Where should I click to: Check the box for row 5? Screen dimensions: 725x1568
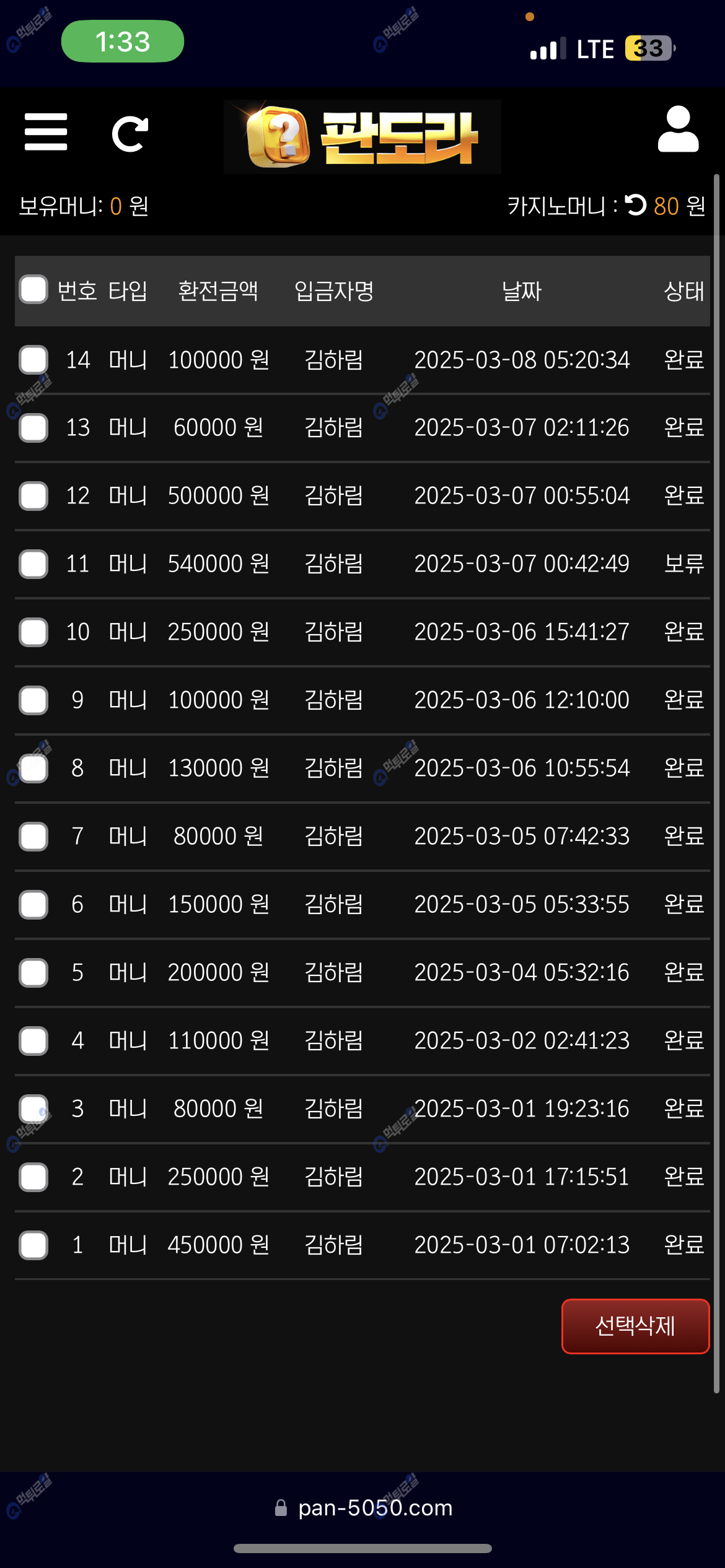[x=33, y=973]
